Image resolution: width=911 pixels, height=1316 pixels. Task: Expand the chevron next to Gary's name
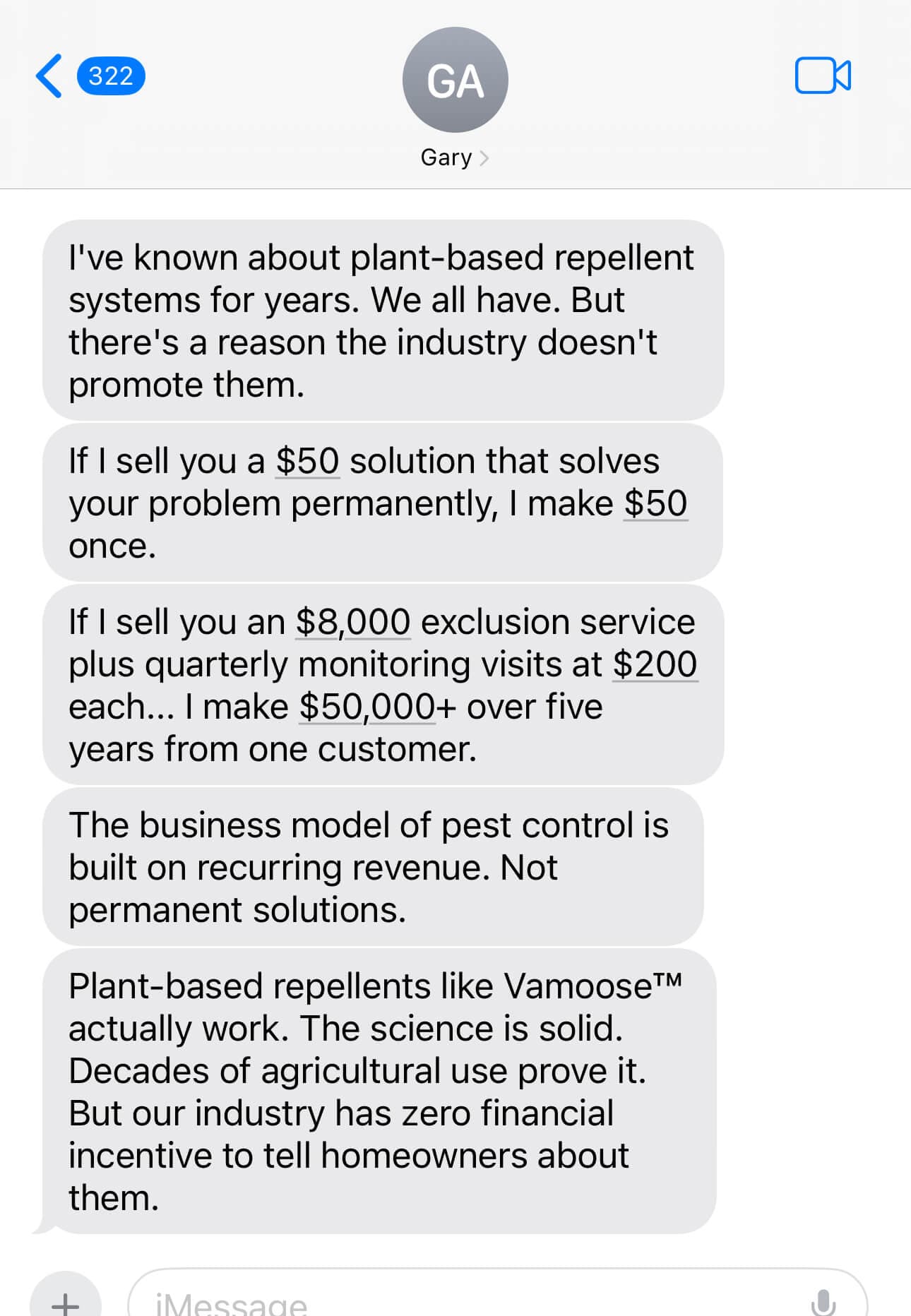(484, 157)
